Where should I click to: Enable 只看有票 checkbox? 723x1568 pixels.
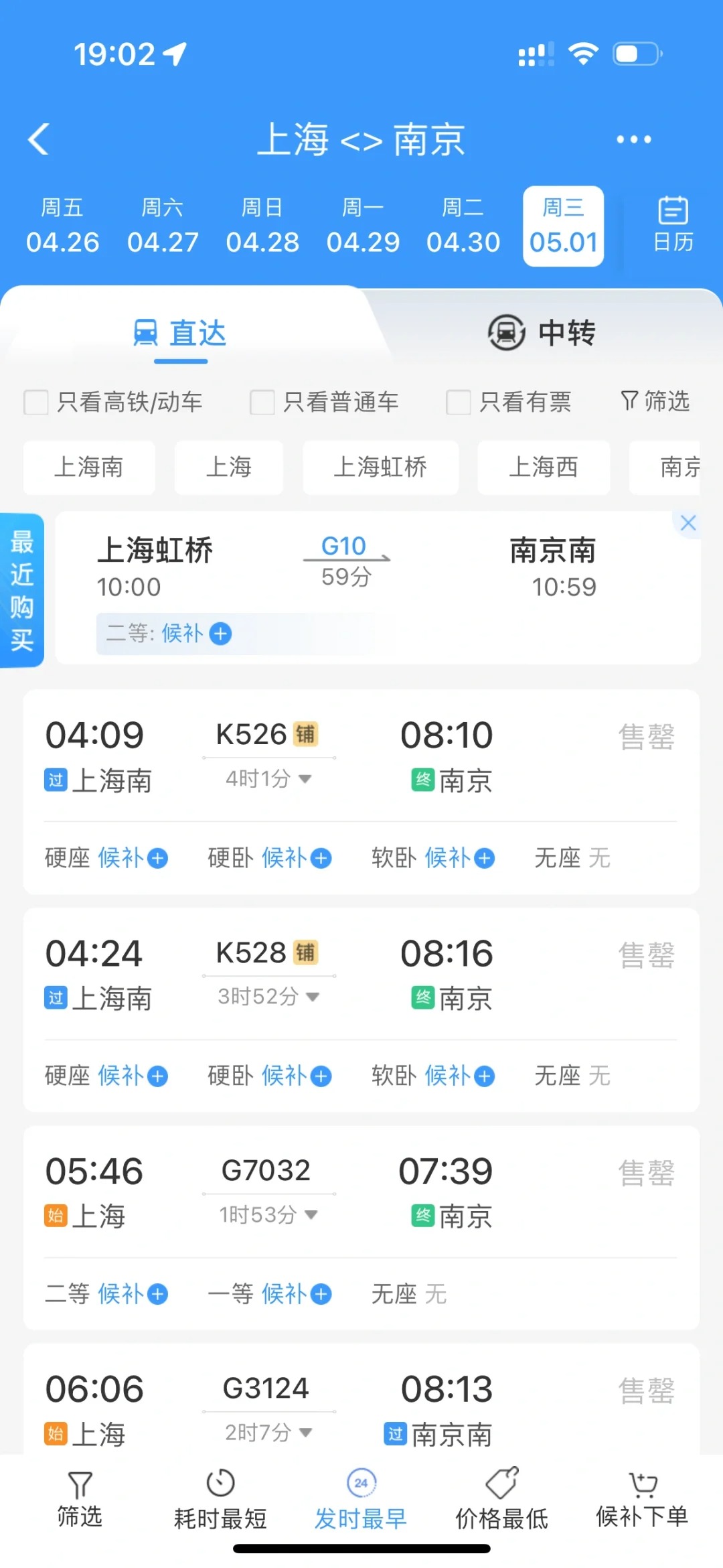(x=459, y=403)
